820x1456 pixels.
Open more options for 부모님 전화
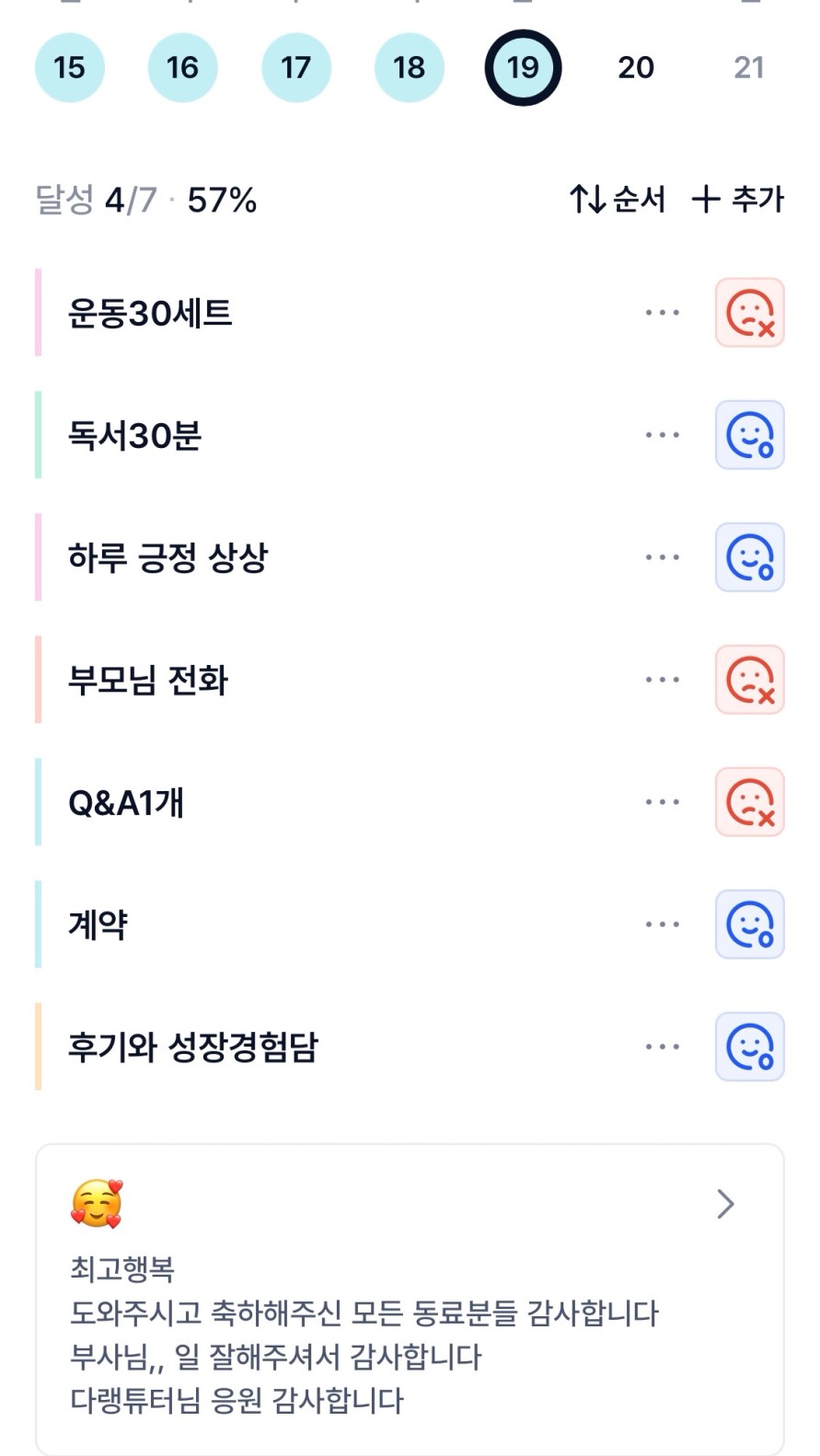tap(663, 680)
